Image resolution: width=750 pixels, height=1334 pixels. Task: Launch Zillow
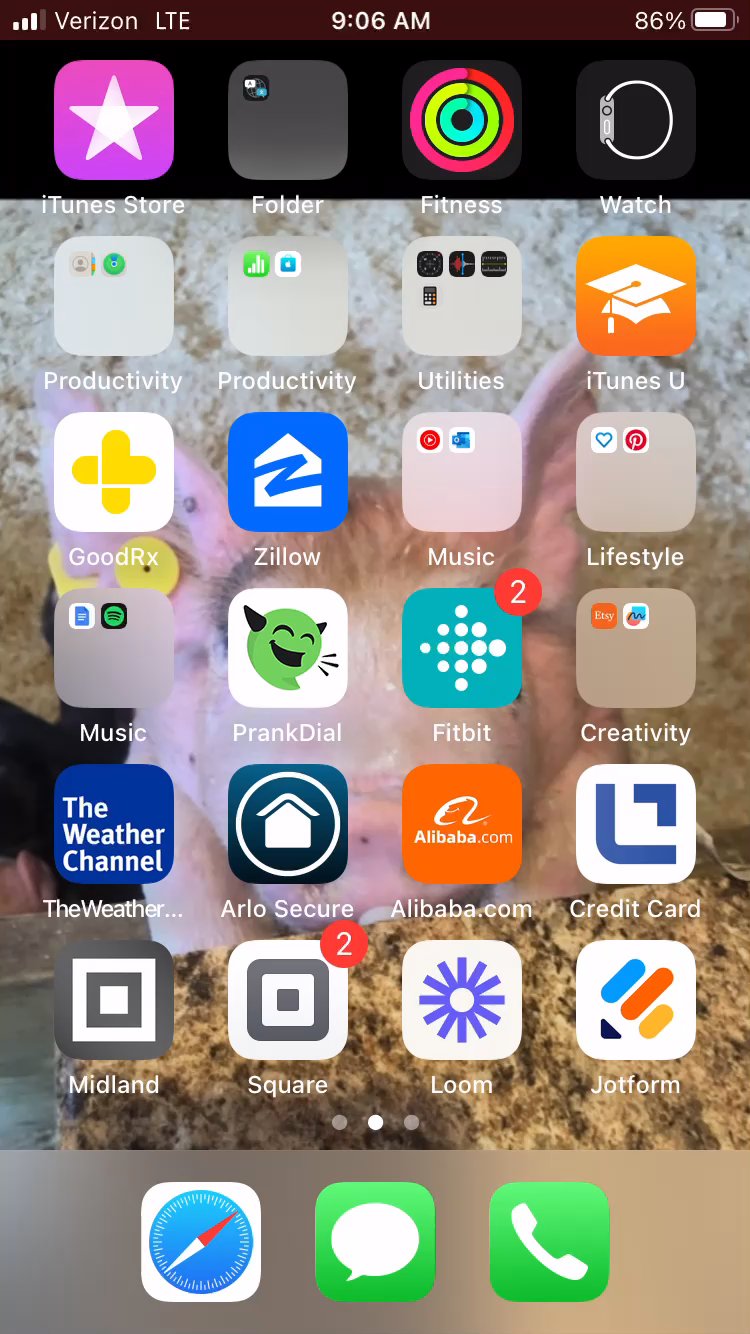point(288,472)
